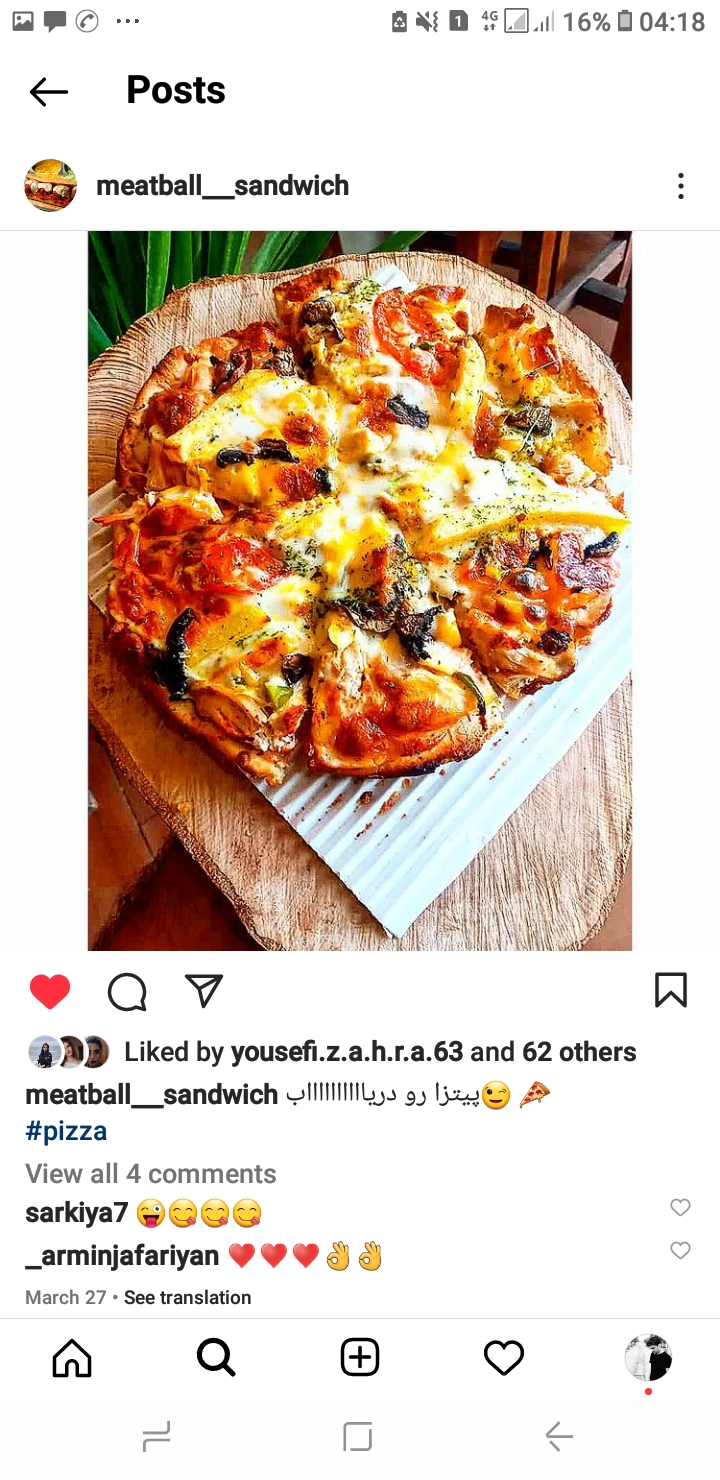View all 4 comments
This screenshot has width=720, height=1480.
pyautogui.click(x=150, y=1174)
